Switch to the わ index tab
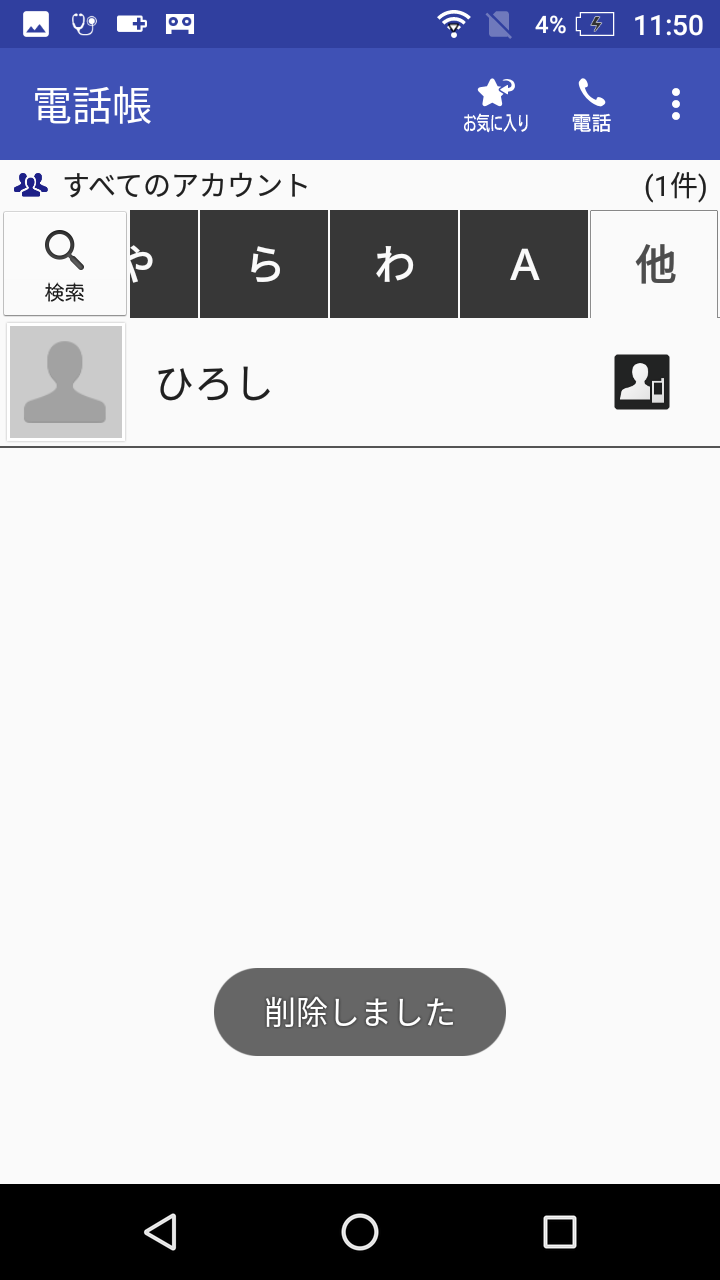 click(x=394, y=264)
